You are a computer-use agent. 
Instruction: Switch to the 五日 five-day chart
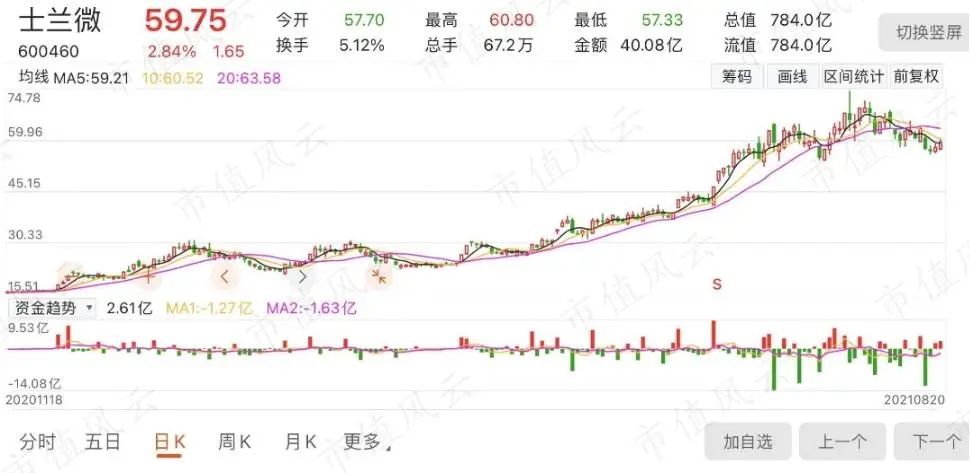coord(102,441)
